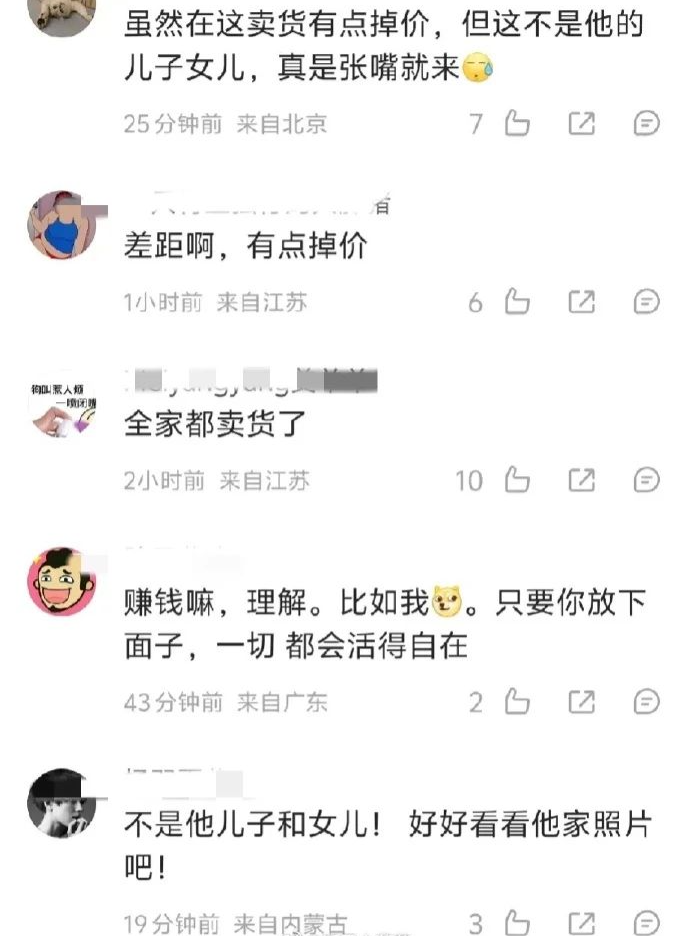Screen dimensions: 690x936
Task: Repost the comment 全家都卖货了
Action: pyautogui.click(x=582, y=481)
